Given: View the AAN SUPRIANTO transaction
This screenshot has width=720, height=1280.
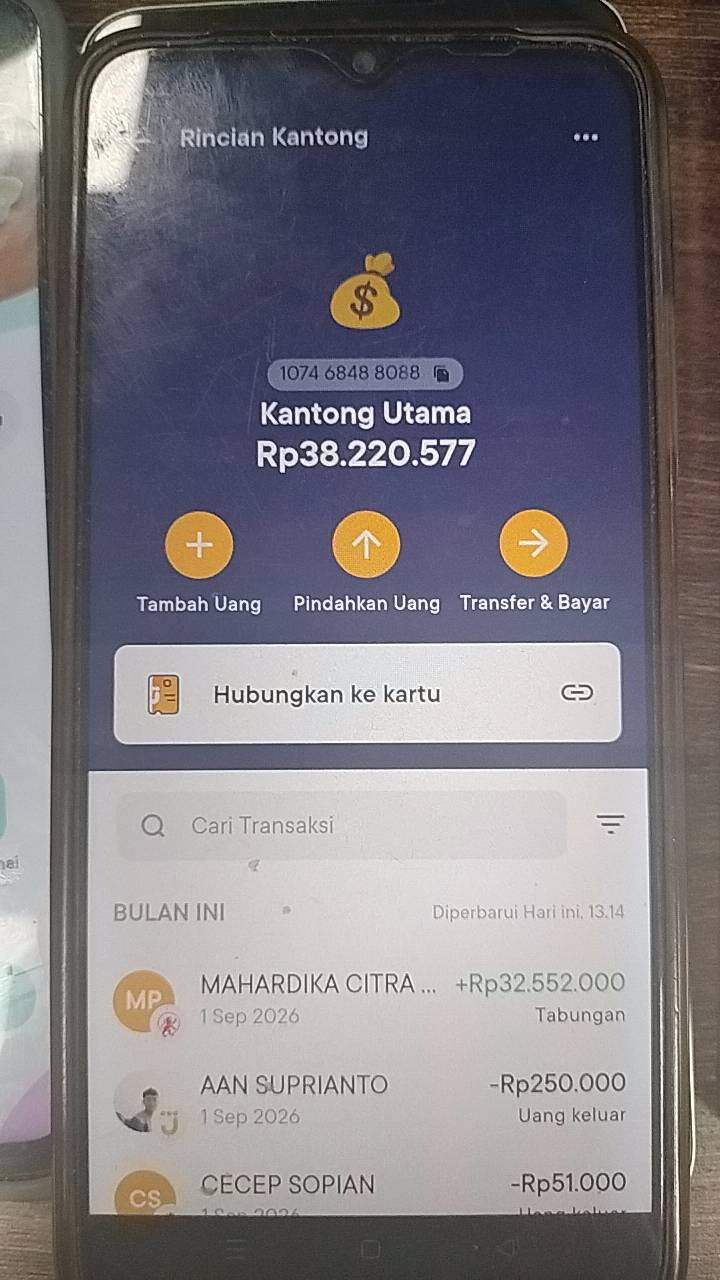Looking at the screenshot, I should 370,1098.
